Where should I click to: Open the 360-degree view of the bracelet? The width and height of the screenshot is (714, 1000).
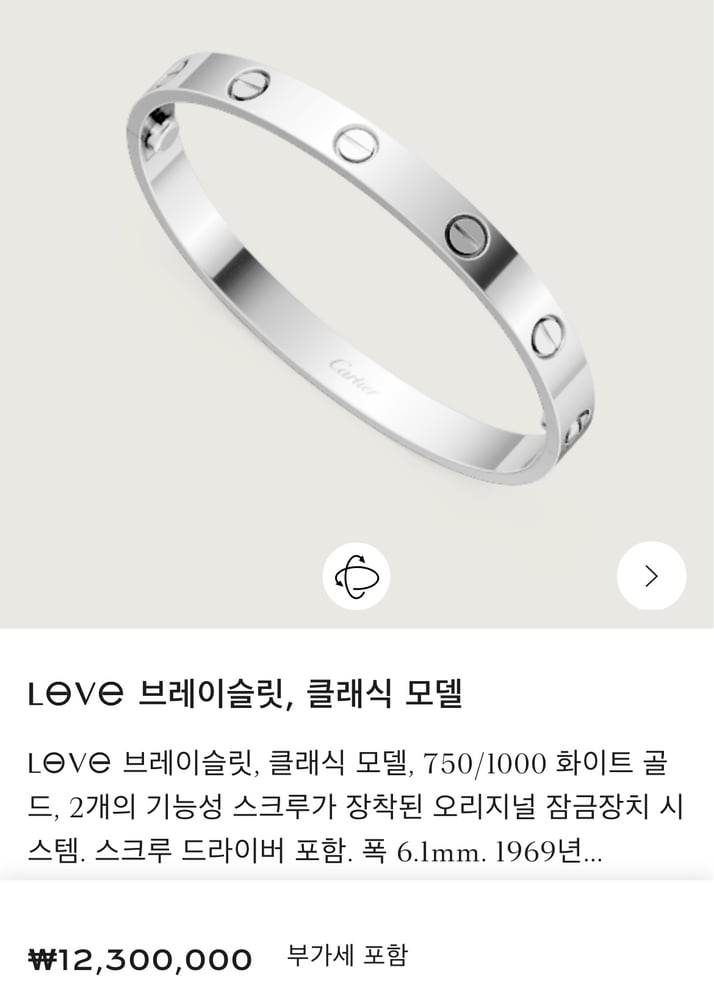356,575
